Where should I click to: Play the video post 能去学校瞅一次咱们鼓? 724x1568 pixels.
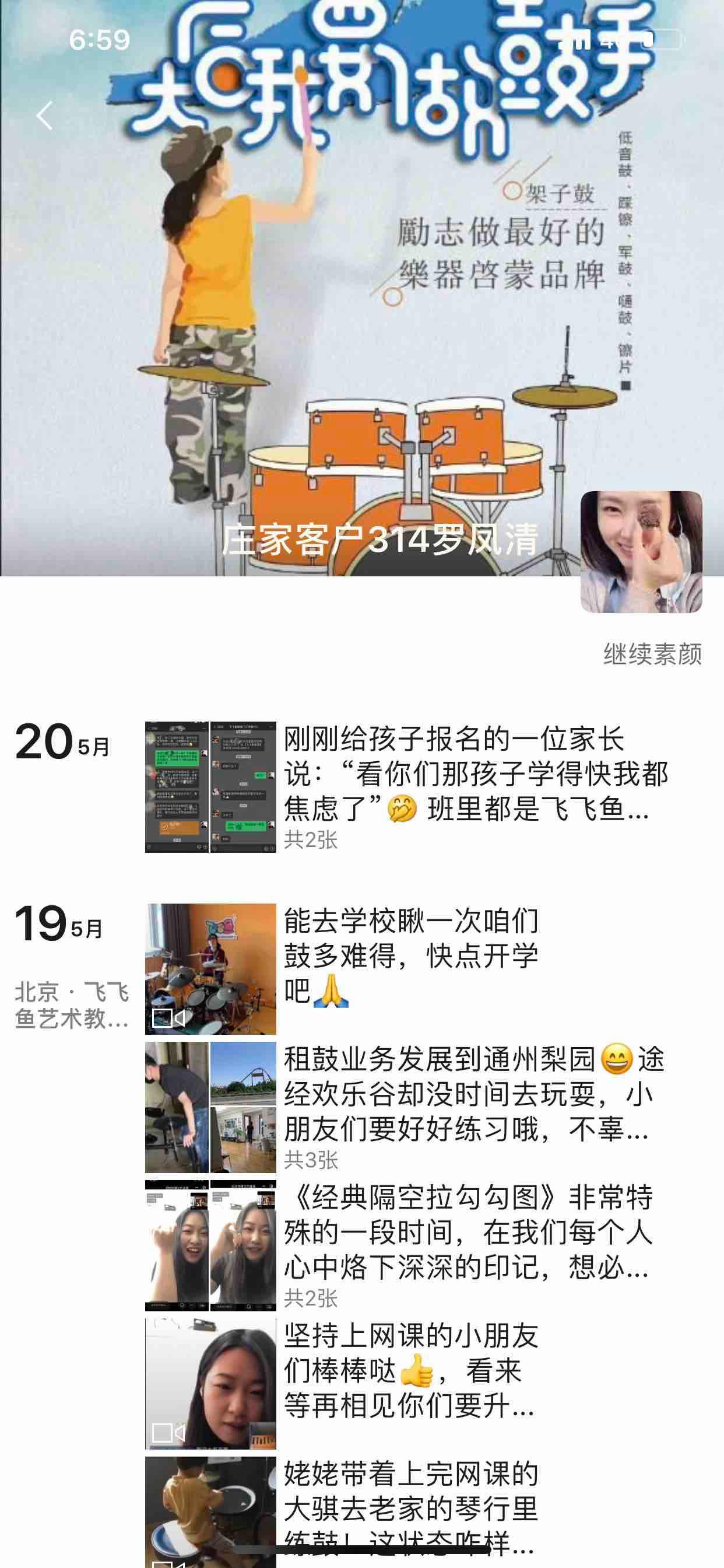coord(210,968)
